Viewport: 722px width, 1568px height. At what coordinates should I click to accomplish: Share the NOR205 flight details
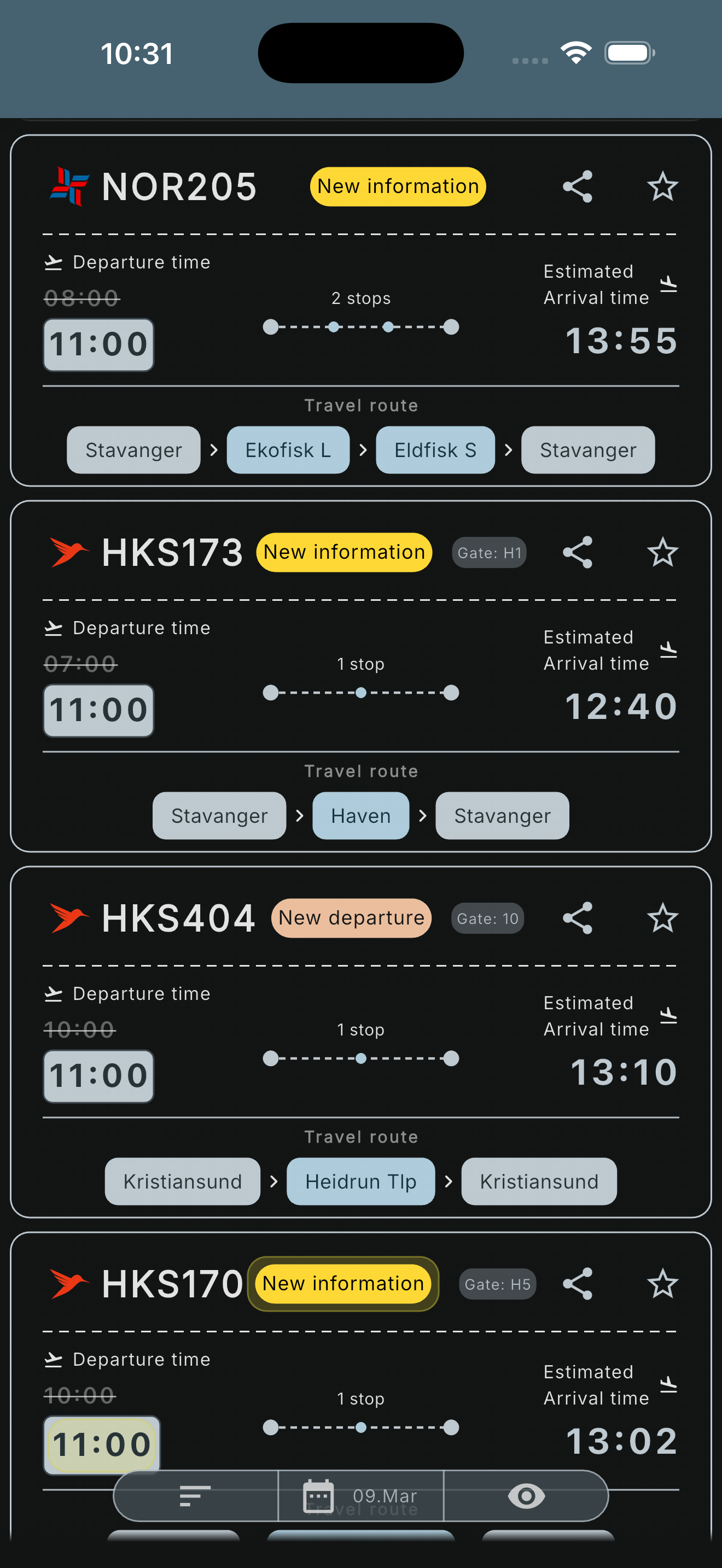(577, 186)
